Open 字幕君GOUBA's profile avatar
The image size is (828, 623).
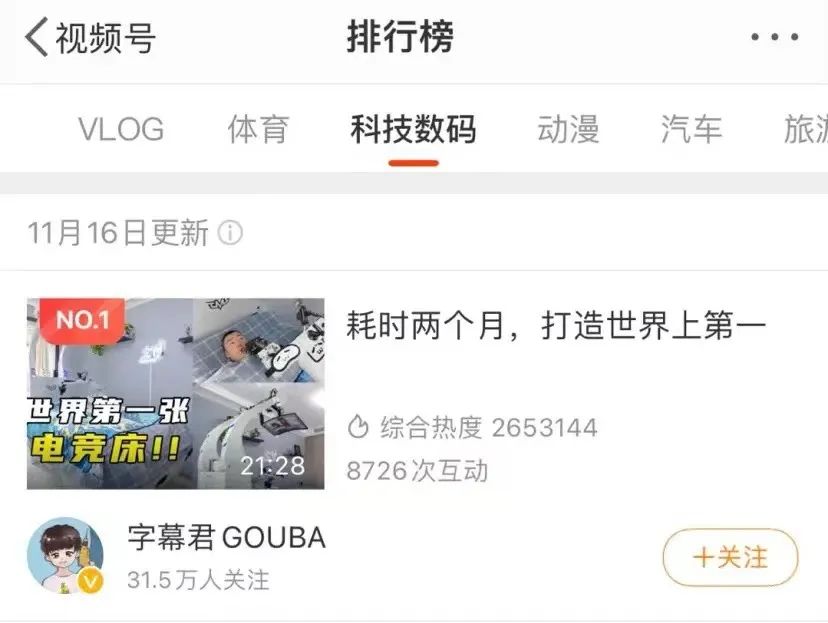66,556
